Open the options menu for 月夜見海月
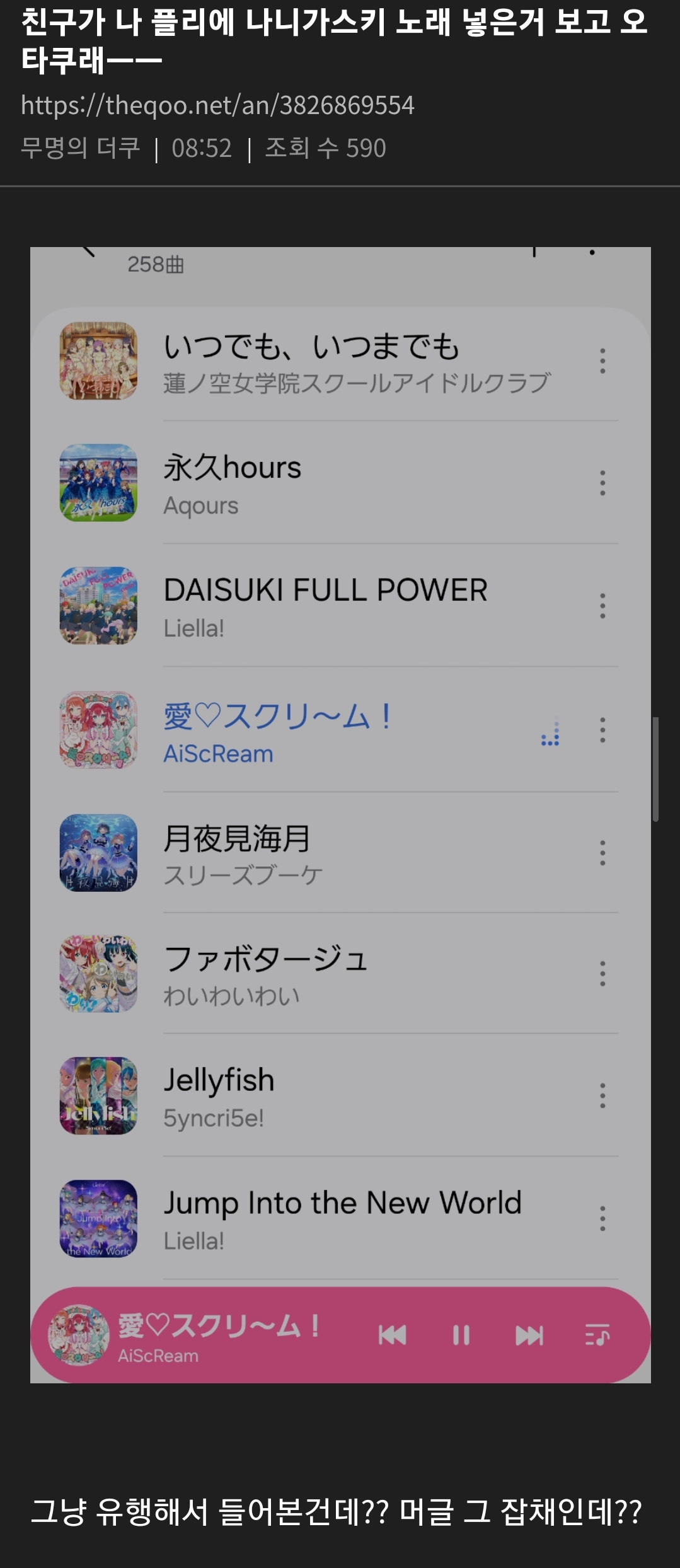 pos(601,852)
